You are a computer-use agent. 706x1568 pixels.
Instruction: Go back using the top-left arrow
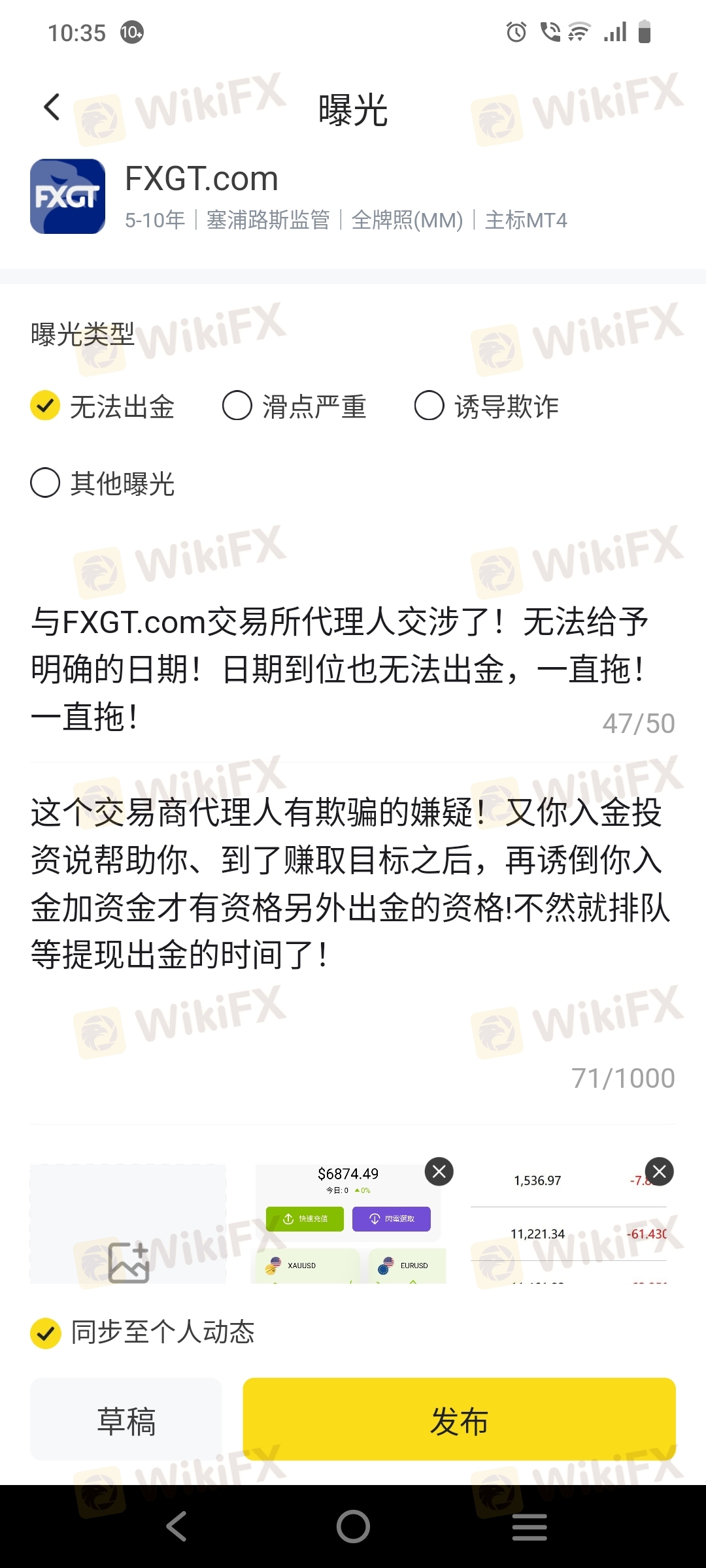[52, 107]
